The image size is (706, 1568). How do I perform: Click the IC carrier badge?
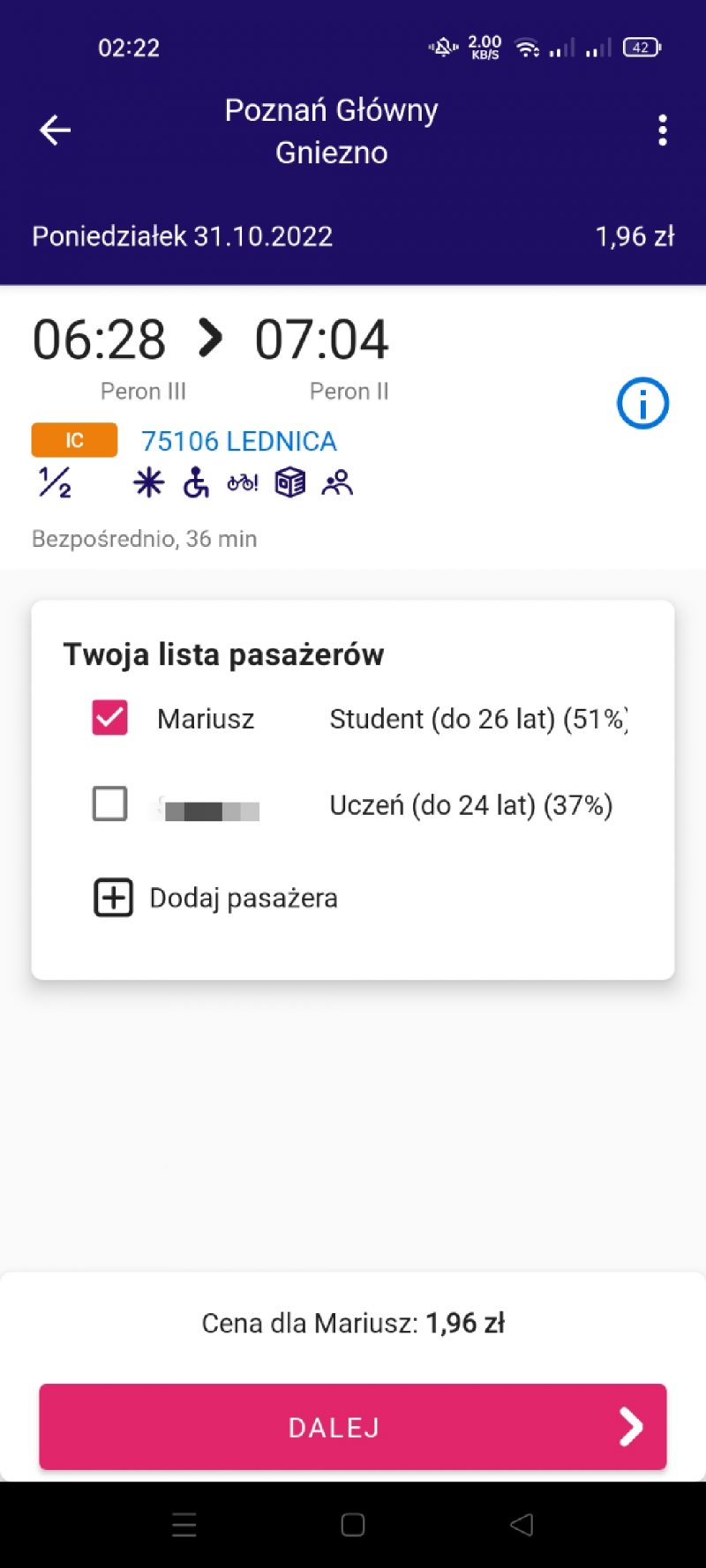(x=74, y=439)
